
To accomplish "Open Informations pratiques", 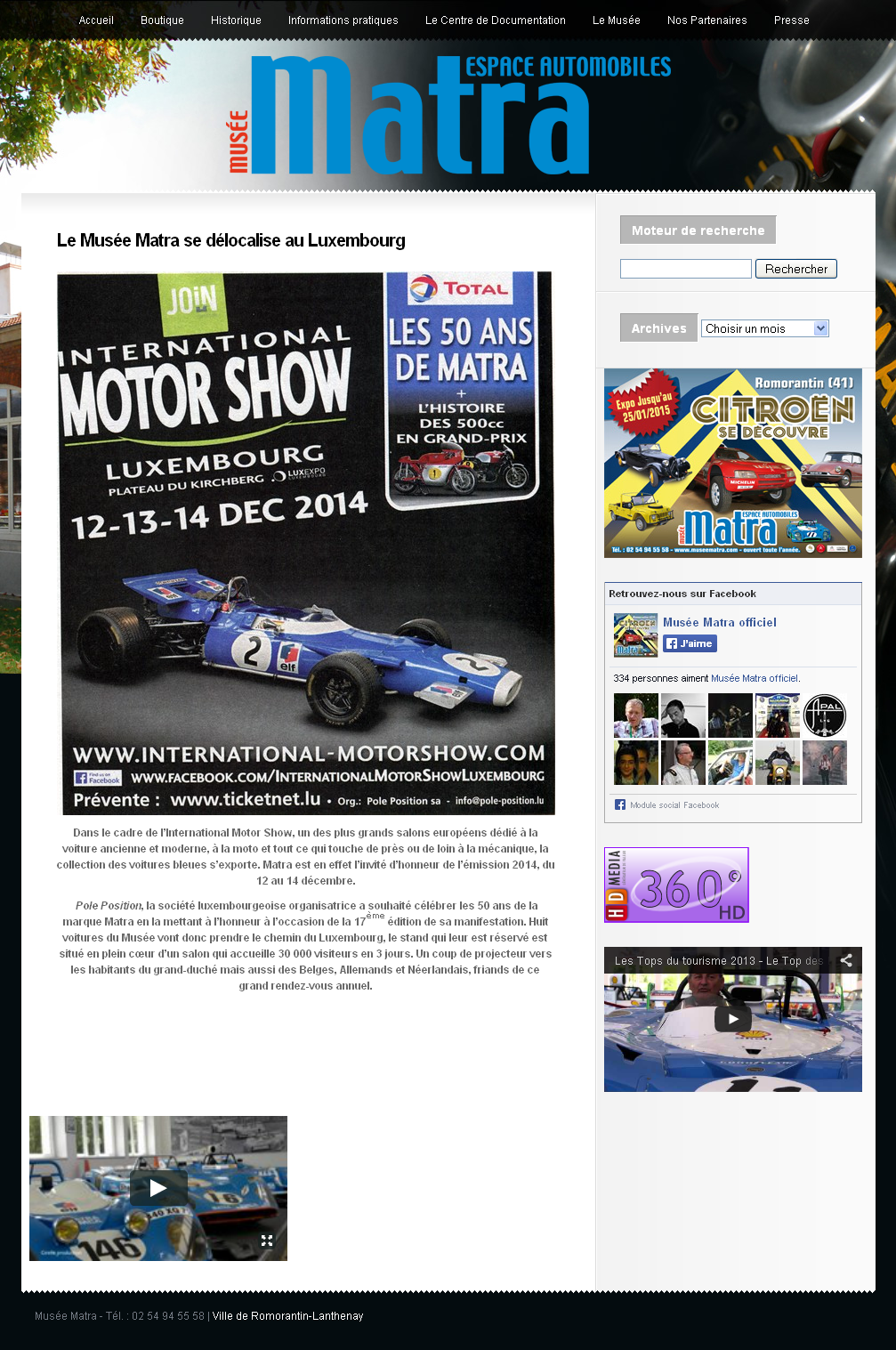I will click(343, 20).
